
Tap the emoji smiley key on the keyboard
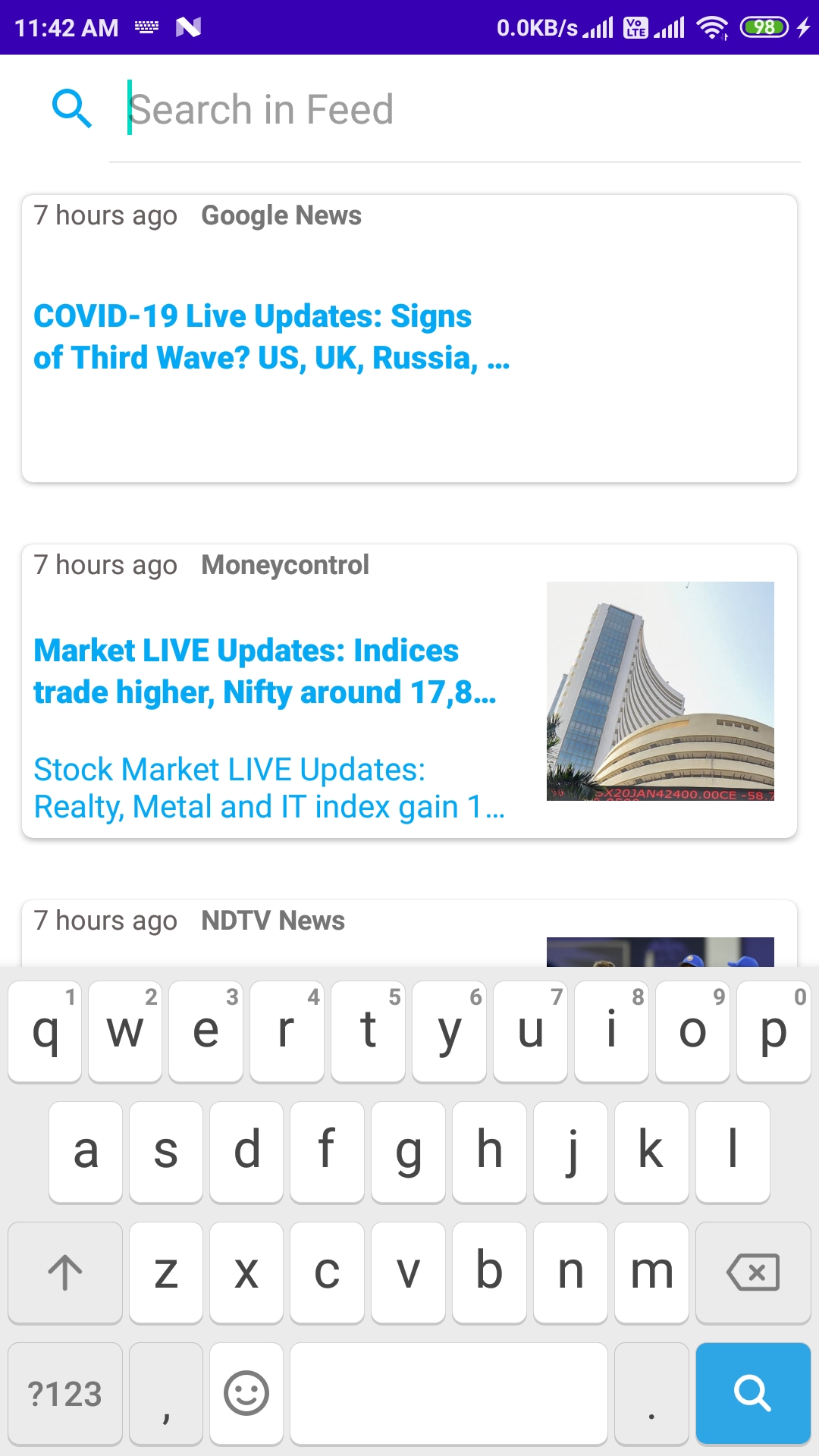(246, 1394)
